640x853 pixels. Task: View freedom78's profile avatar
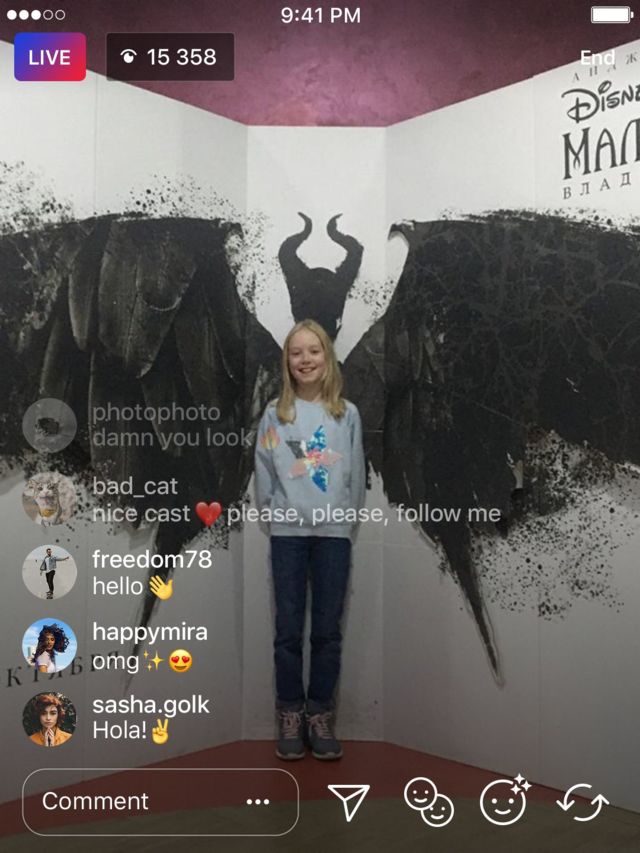[49, 572]
